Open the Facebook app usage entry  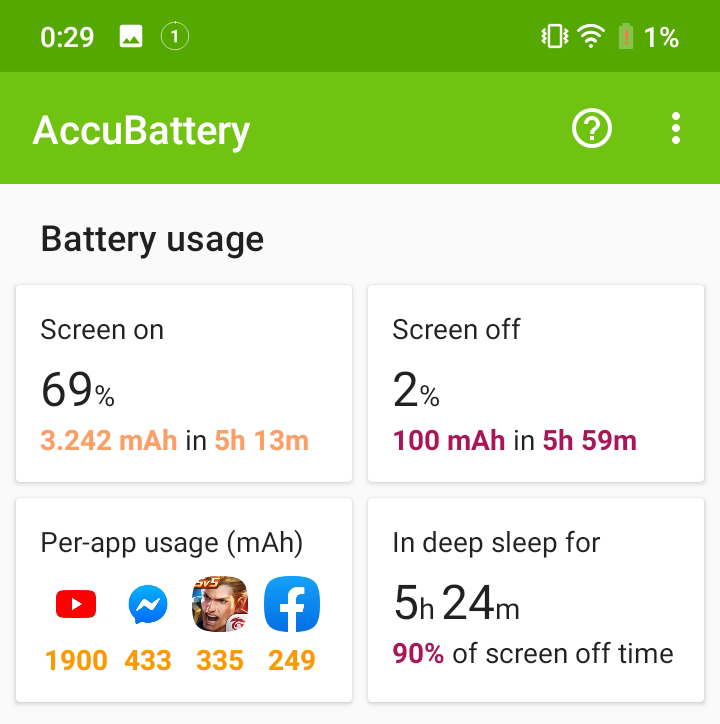pyautogui.click(x=291, y=603)
